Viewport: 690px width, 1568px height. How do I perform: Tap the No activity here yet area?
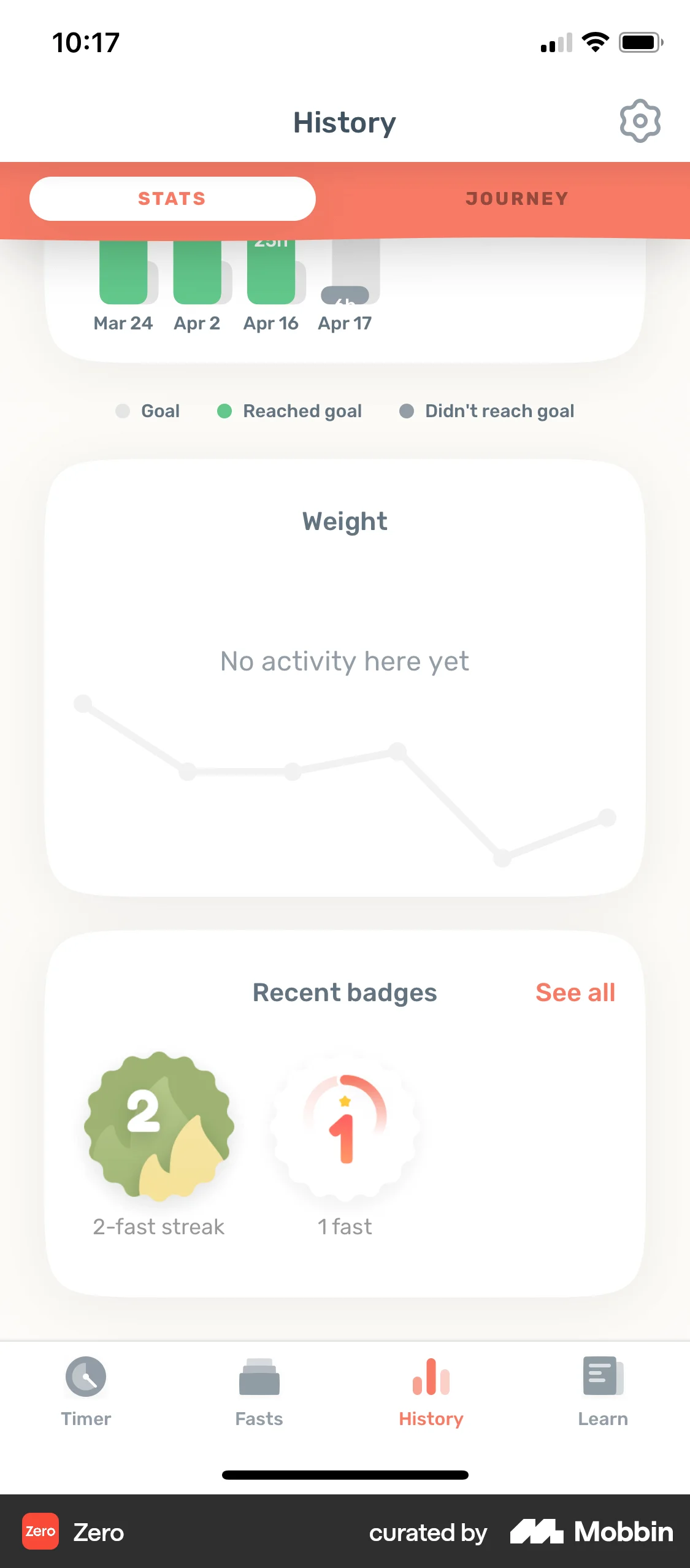[x=345, y=661]
